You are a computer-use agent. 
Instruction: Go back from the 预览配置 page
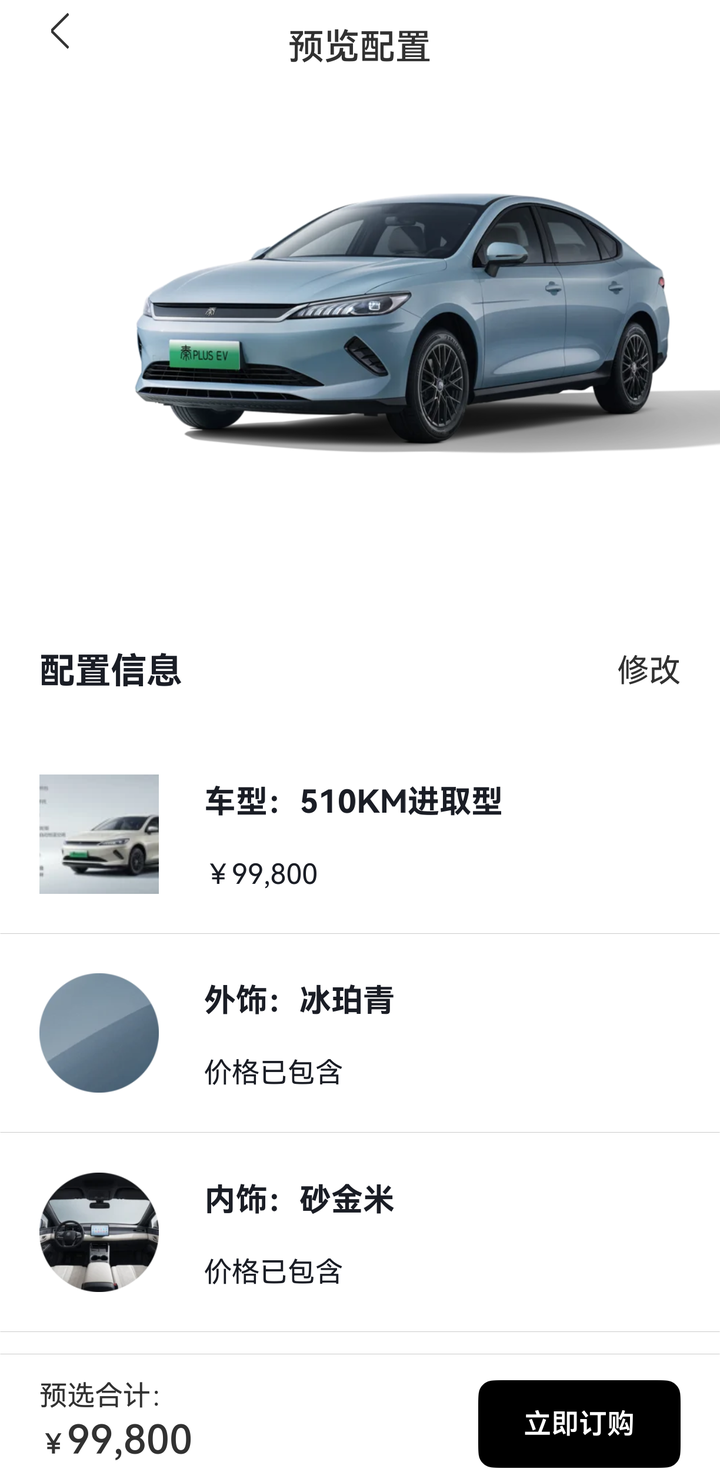pyautogui.click(x=60, y=32)
